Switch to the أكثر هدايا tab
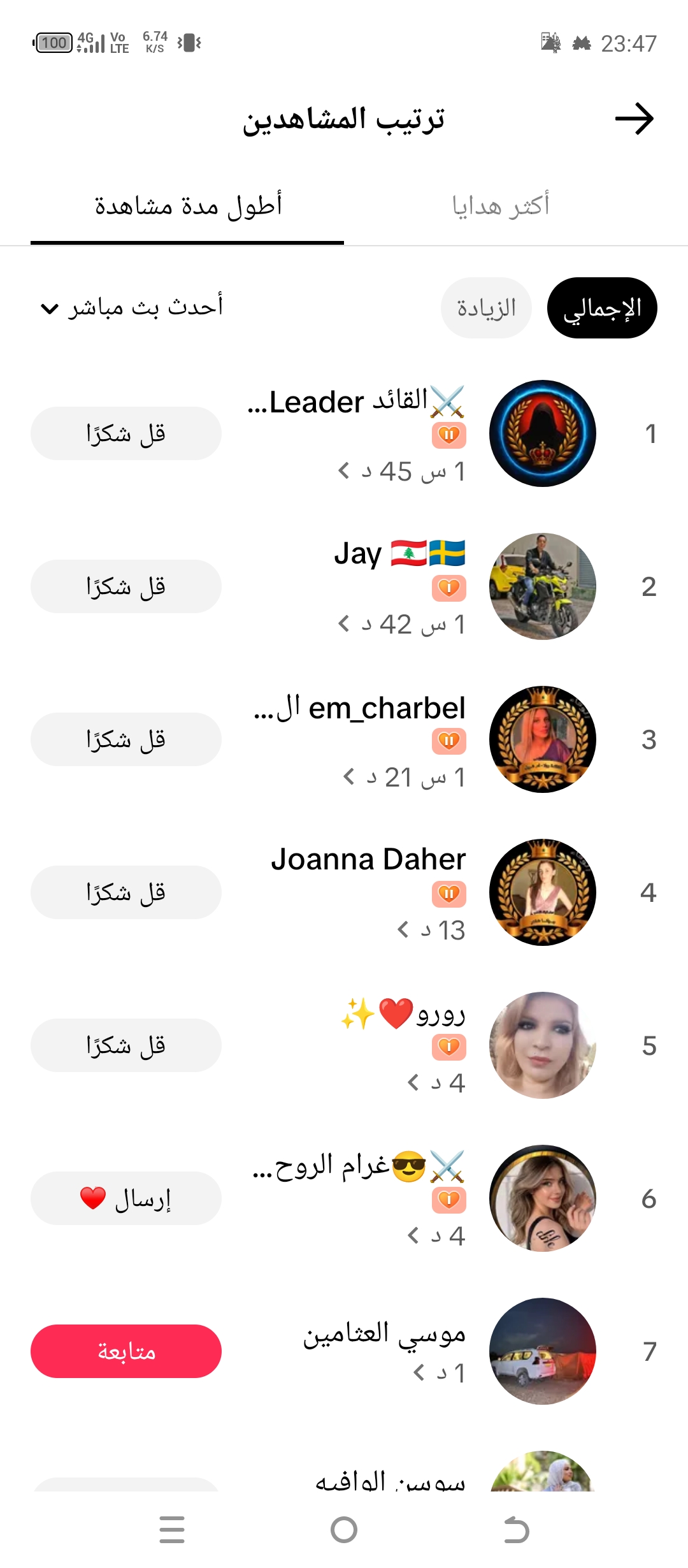 coord(501,206)
